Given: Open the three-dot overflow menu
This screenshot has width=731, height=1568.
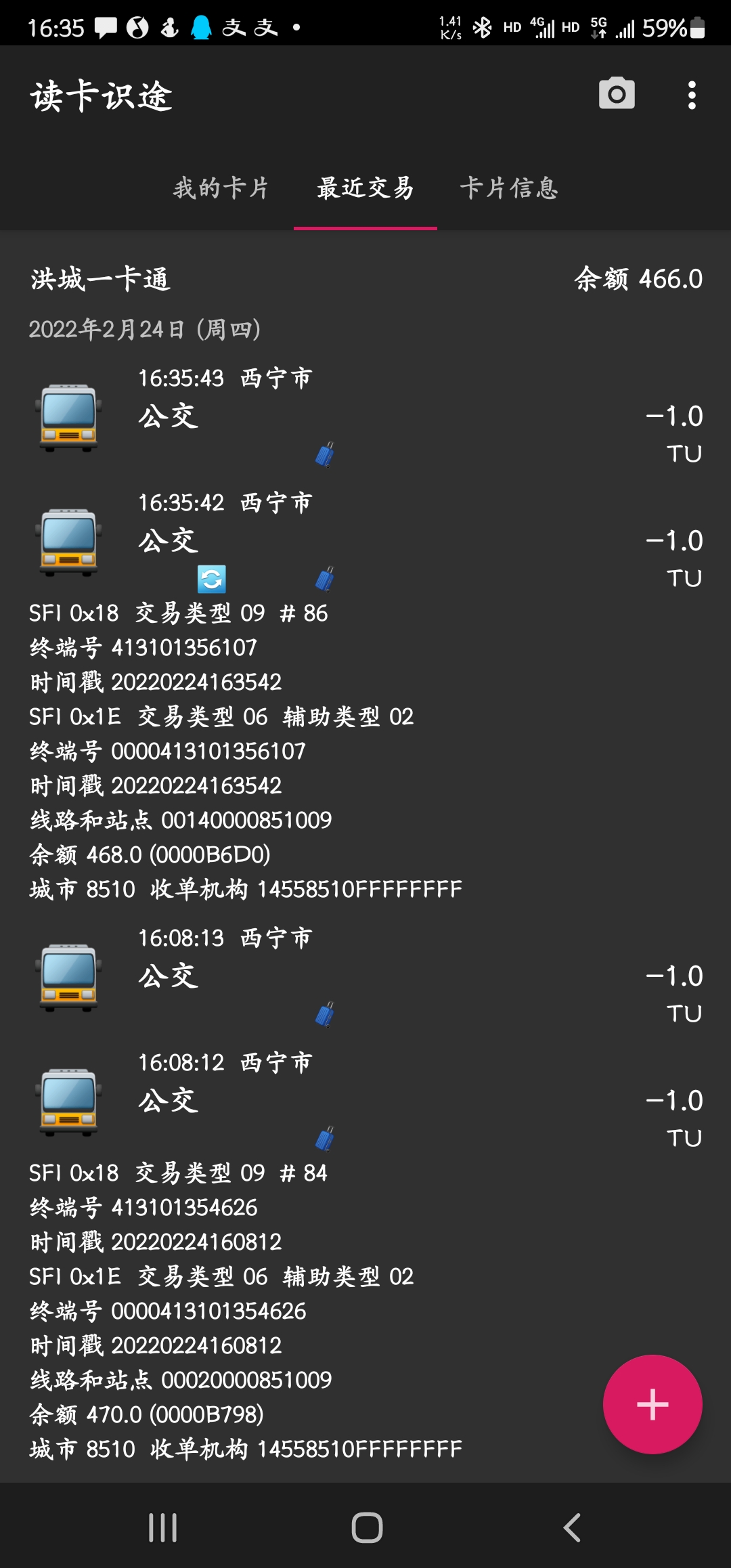Looking at the screenshot, I should coord(691,95).
